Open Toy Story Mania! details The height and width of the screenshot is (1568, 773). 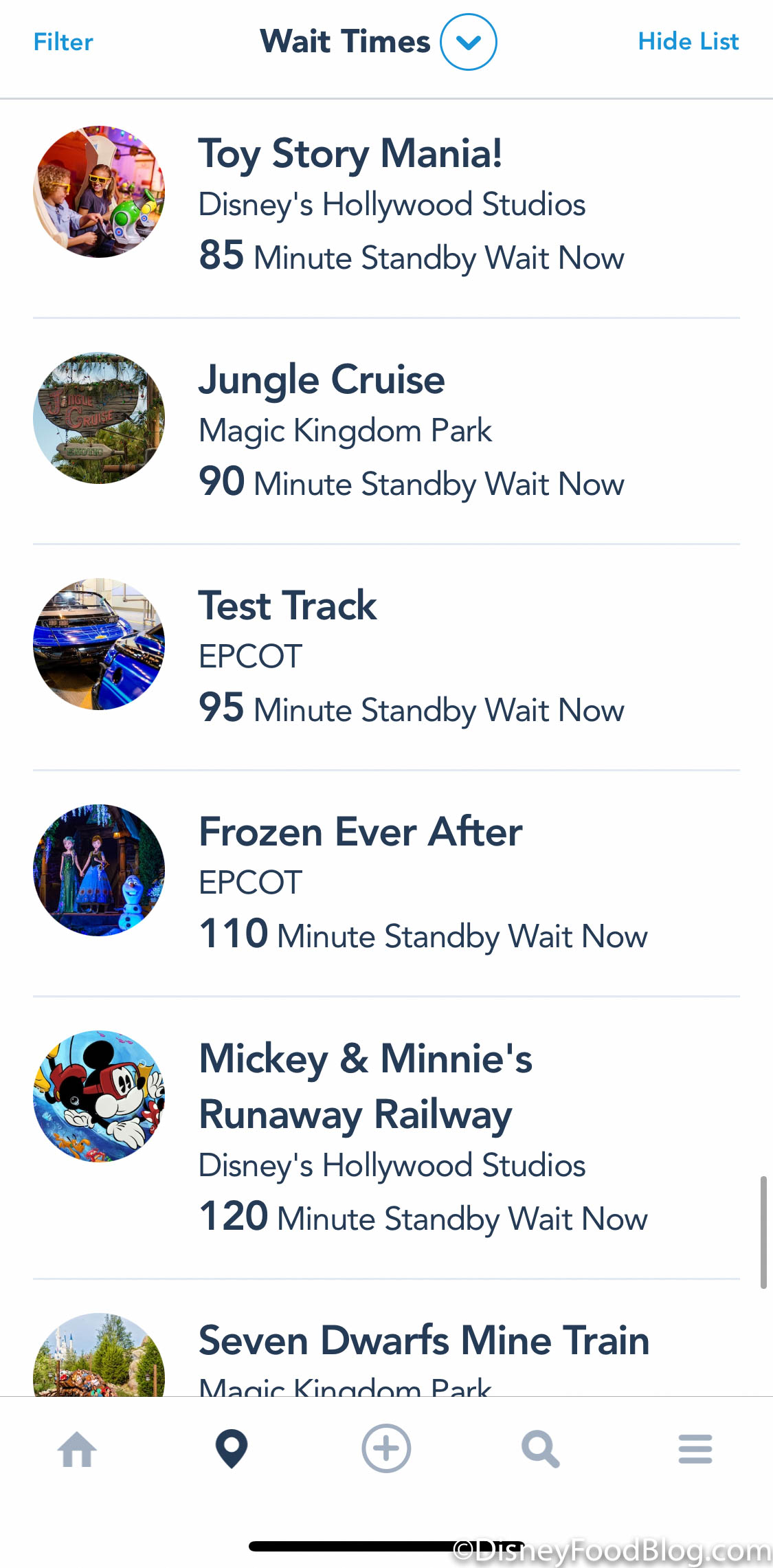350,153
